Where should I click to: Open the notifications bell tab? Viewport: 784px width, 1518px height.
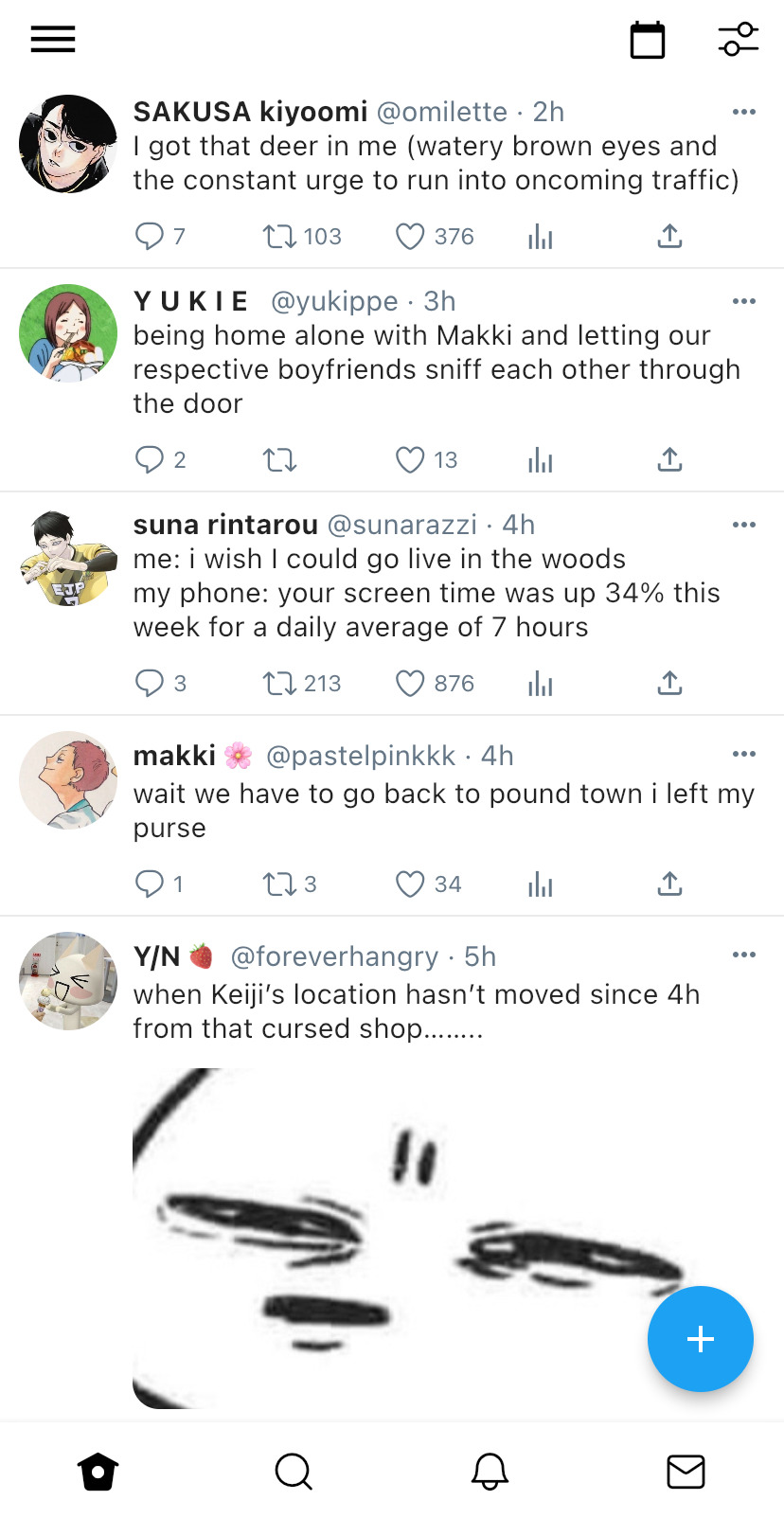click(x=490, y=1472)
